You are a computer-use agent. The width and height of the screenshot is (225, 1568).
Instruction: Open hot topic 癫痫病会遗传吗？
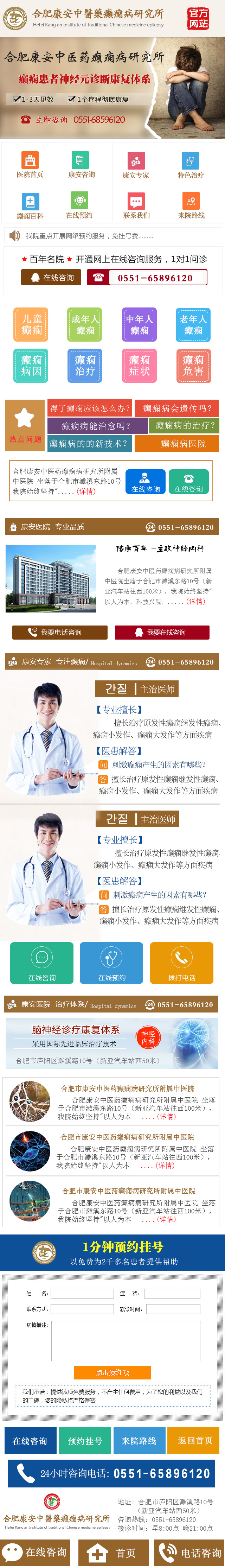177,408
